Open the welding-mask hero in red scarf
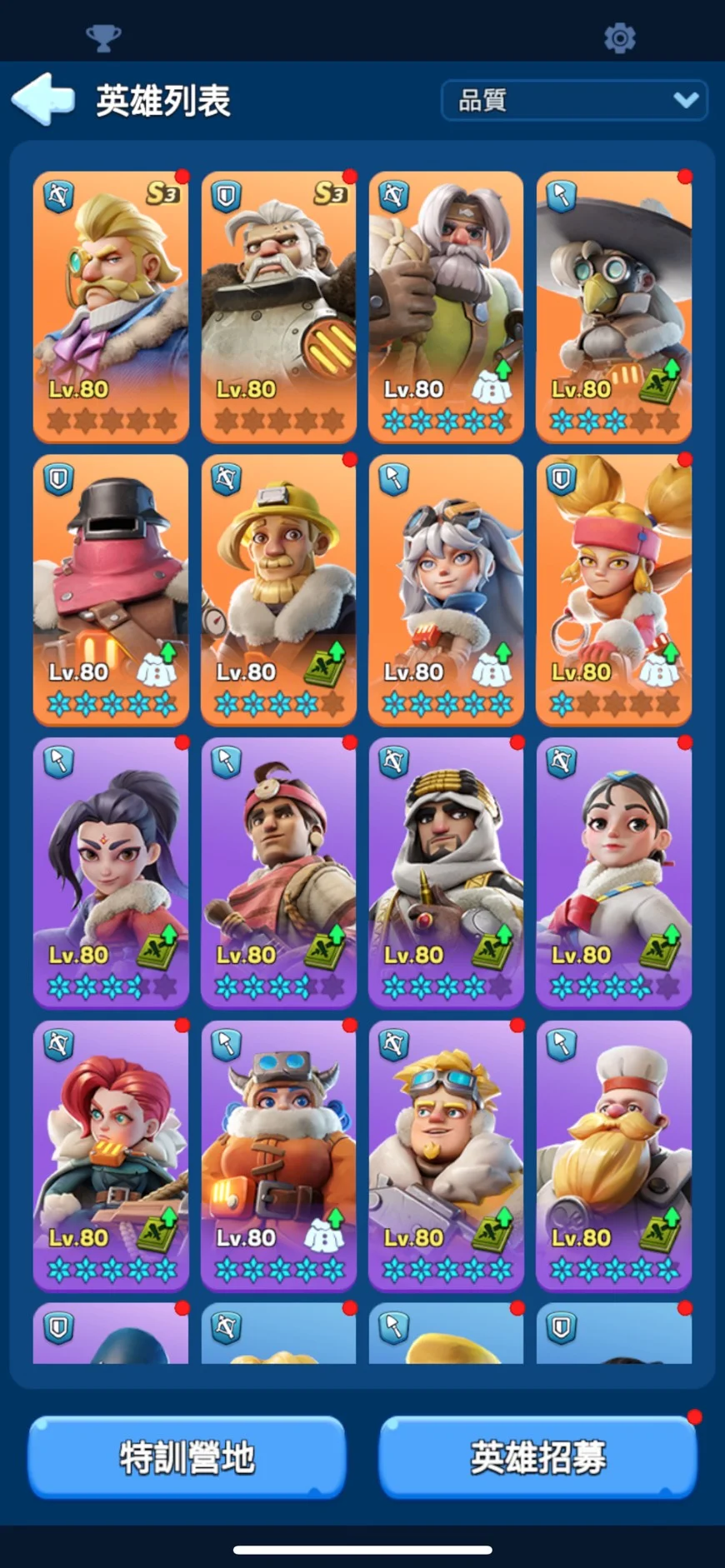725x1568 pixels. point(111,590)
